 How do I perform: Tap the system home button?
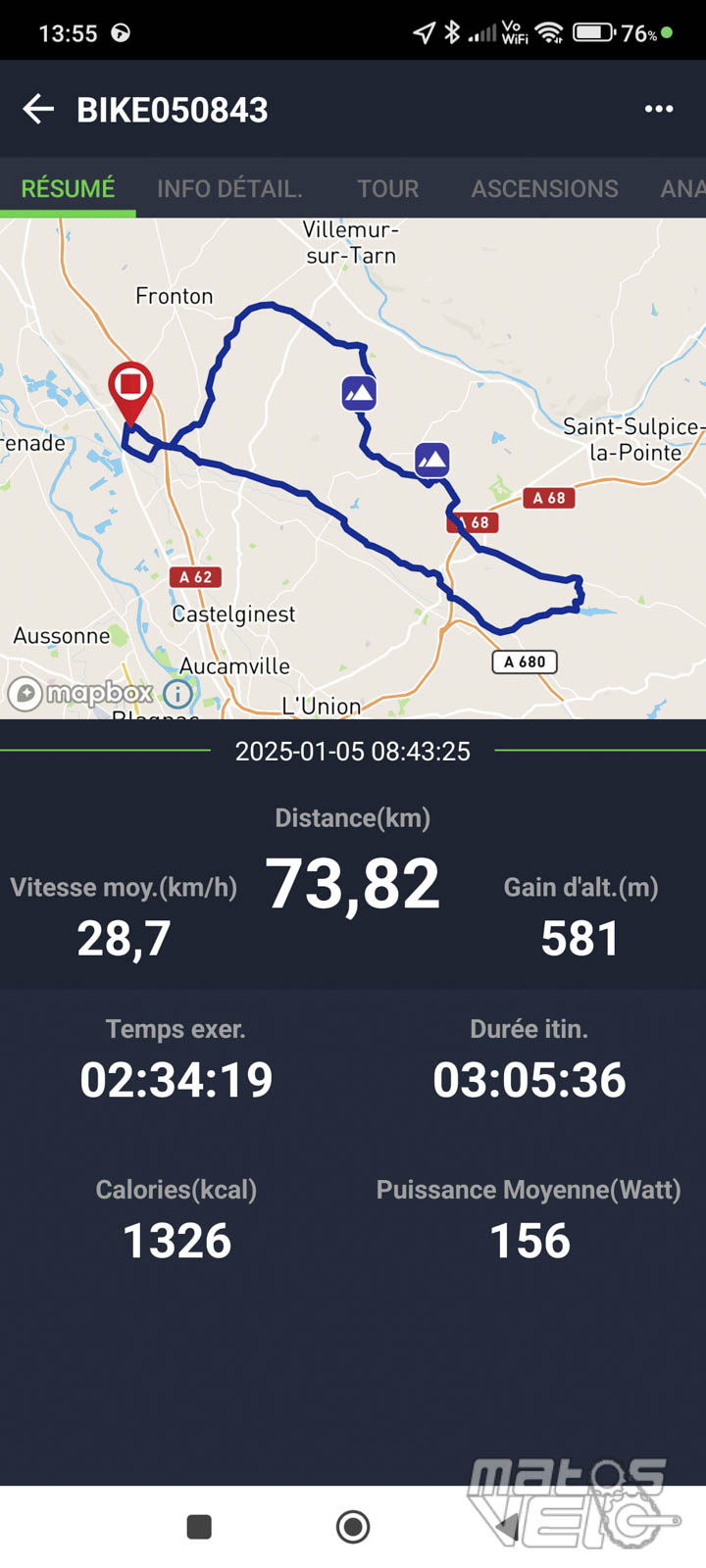coord(353,1526)
